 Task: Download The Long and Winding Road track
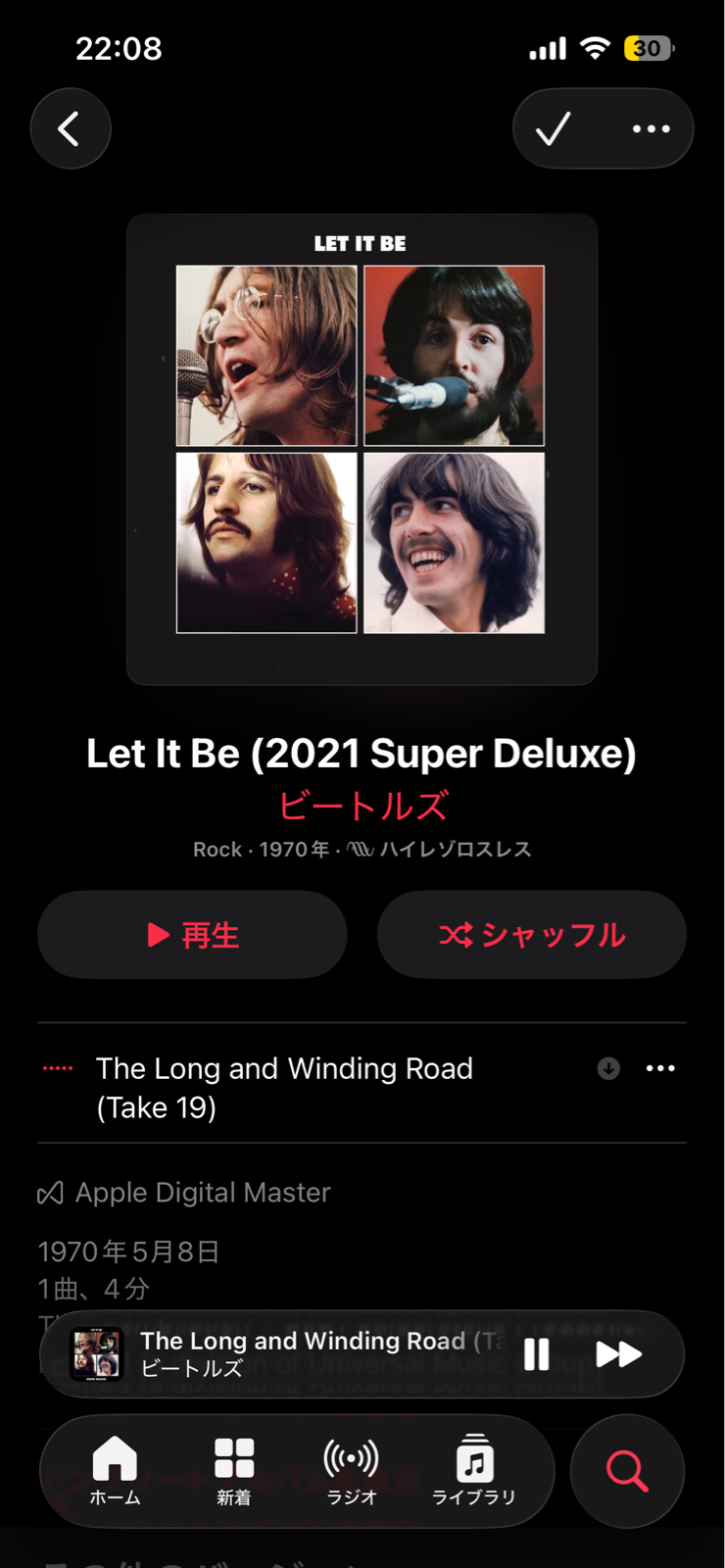[x=608, y=1068]
